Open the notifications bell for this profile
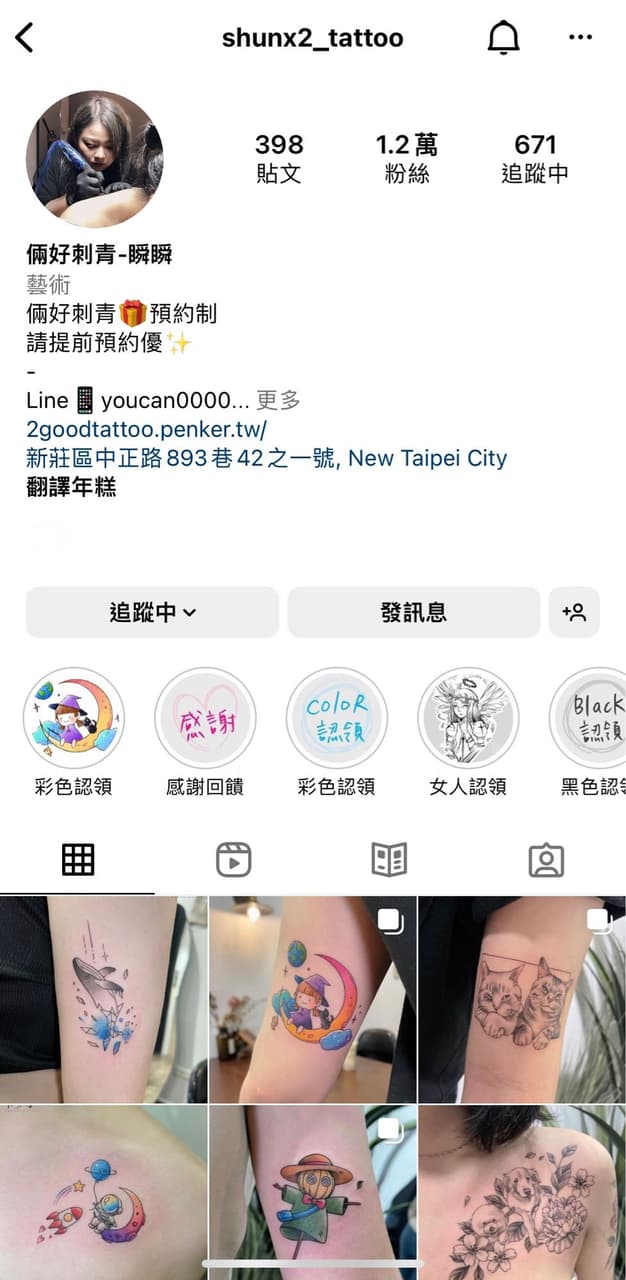 coord(503,38)
